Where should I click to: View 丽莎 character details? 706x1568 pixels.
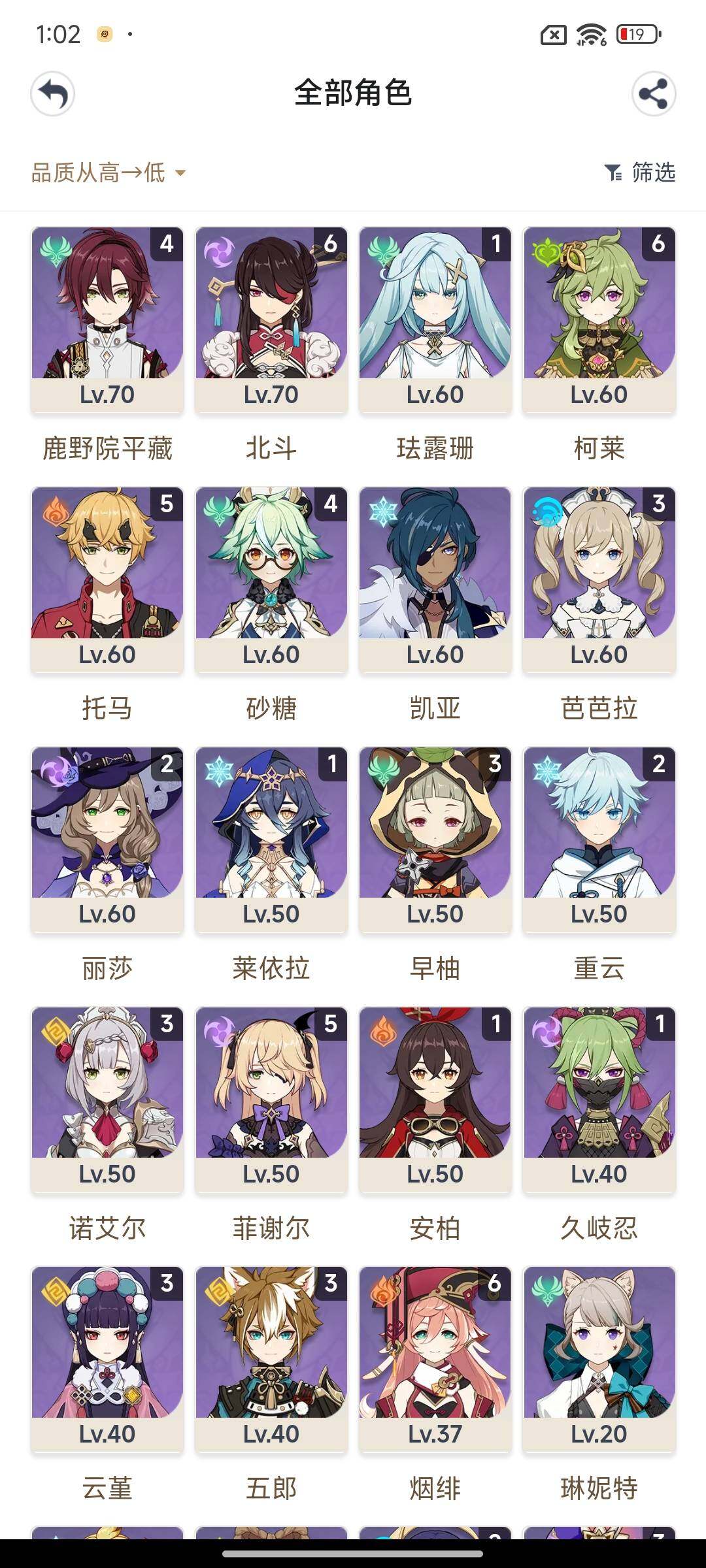click(107, 840)
